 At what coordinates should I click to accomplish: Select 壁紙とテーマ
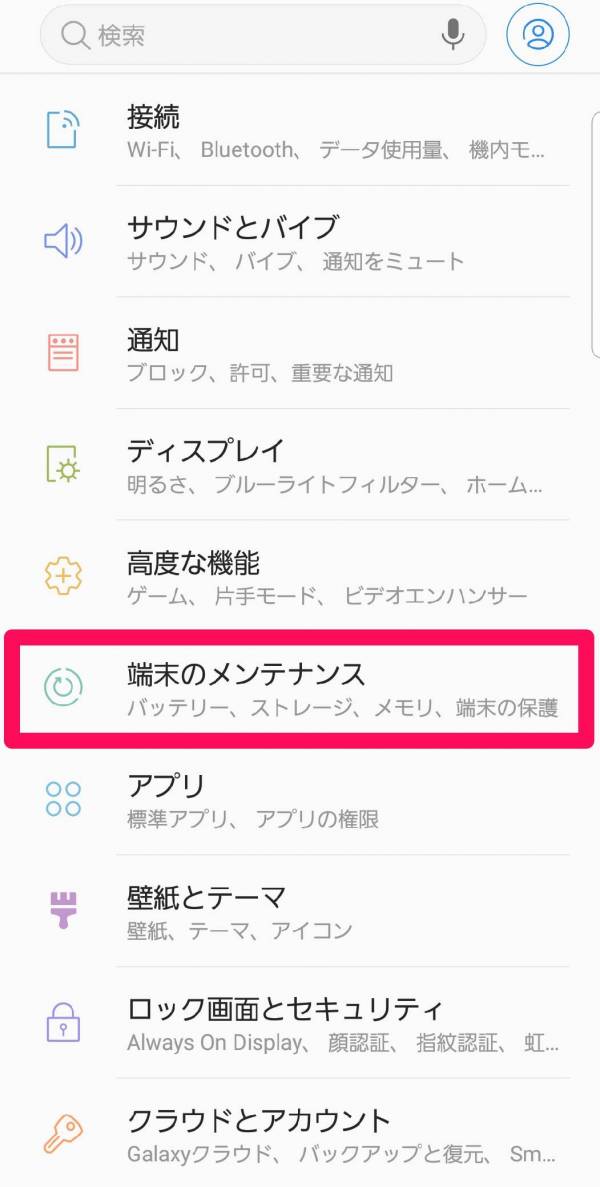pyautogui.click(x=300, y=911)
